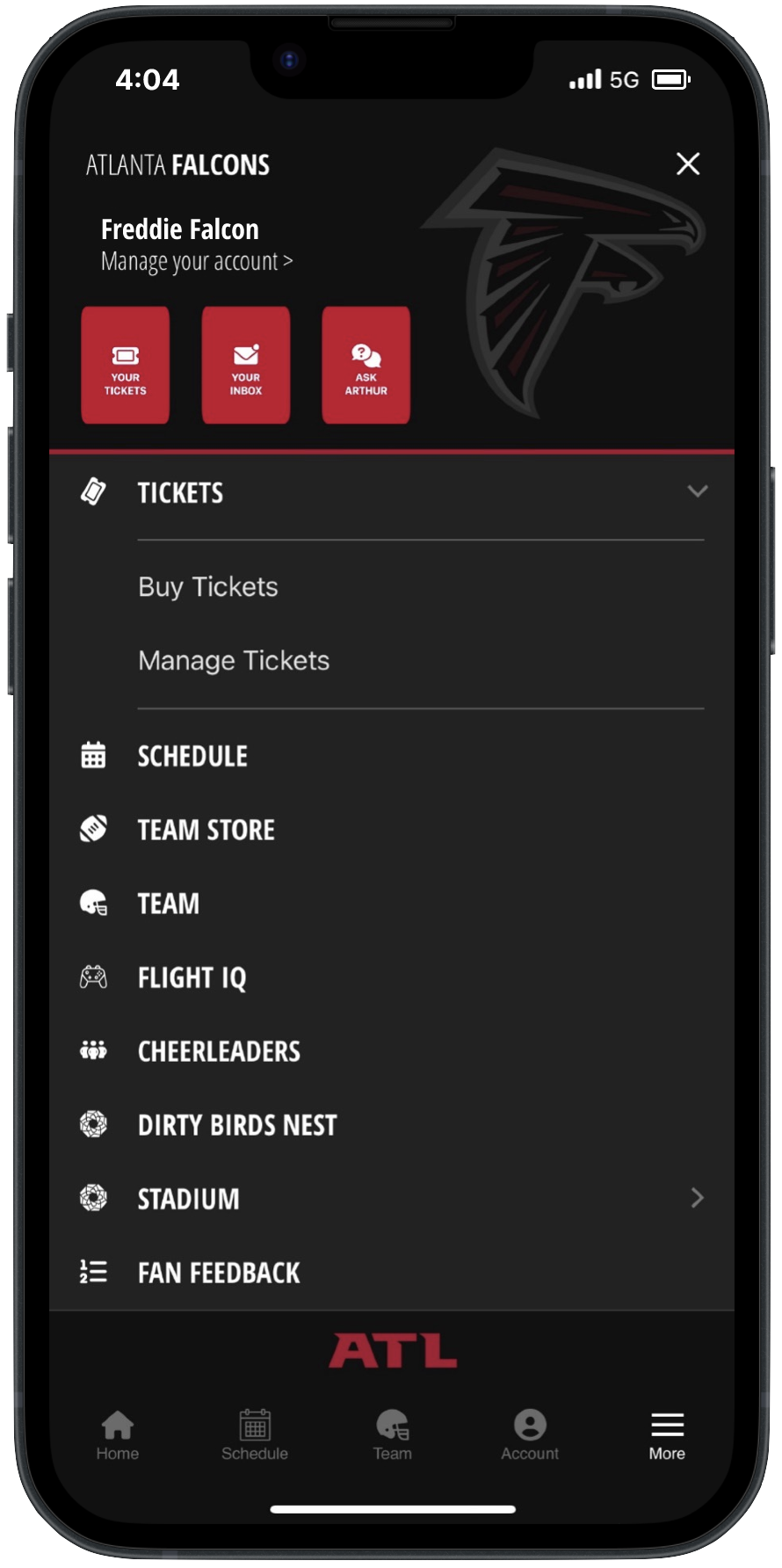Expand the Stadium submenu
Image resolution: width=782 pixels, height=1568 pixels.
coord(697,1198)
